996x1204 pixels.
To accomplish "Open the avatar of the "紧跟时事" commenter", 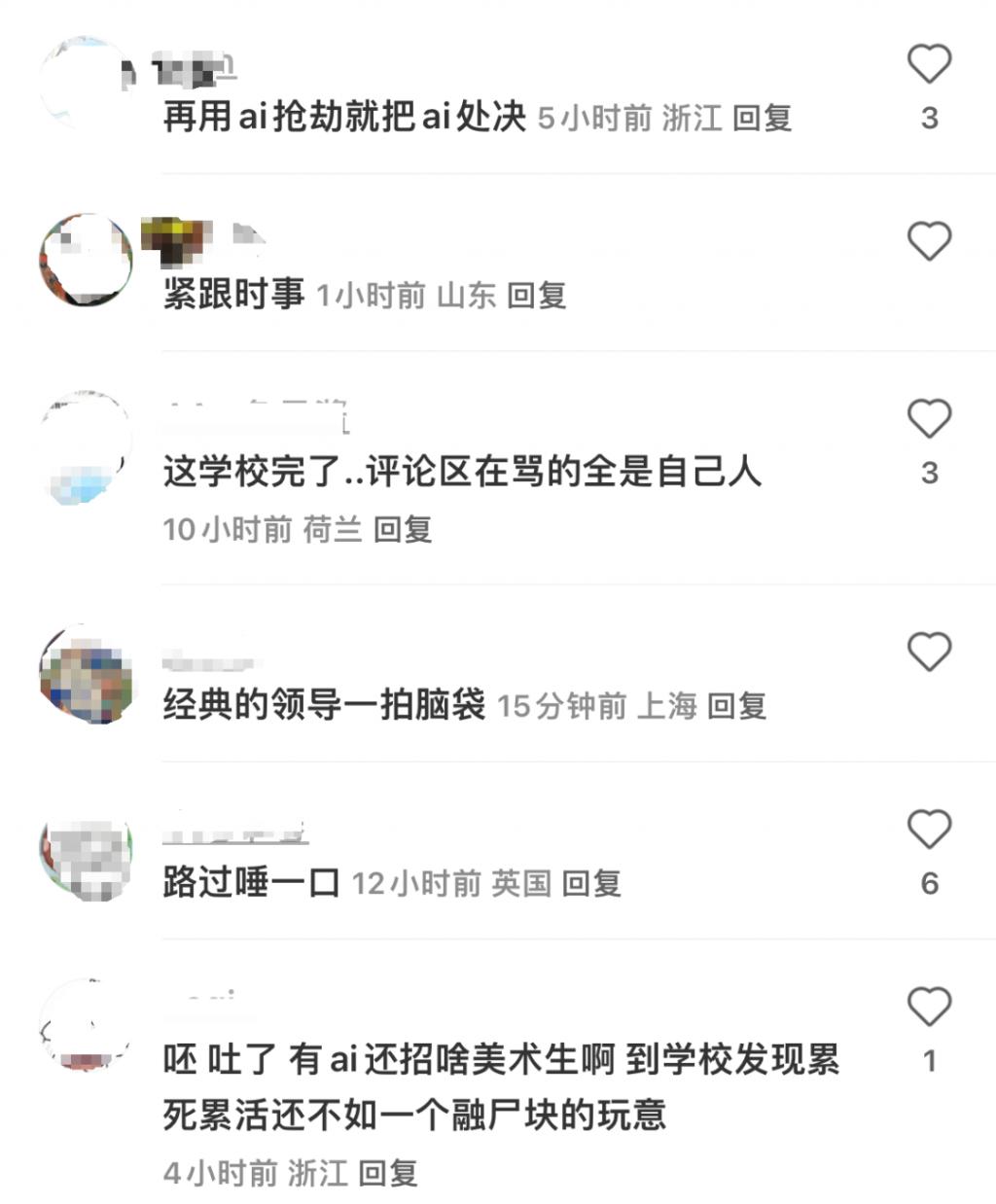I will 86,261.
